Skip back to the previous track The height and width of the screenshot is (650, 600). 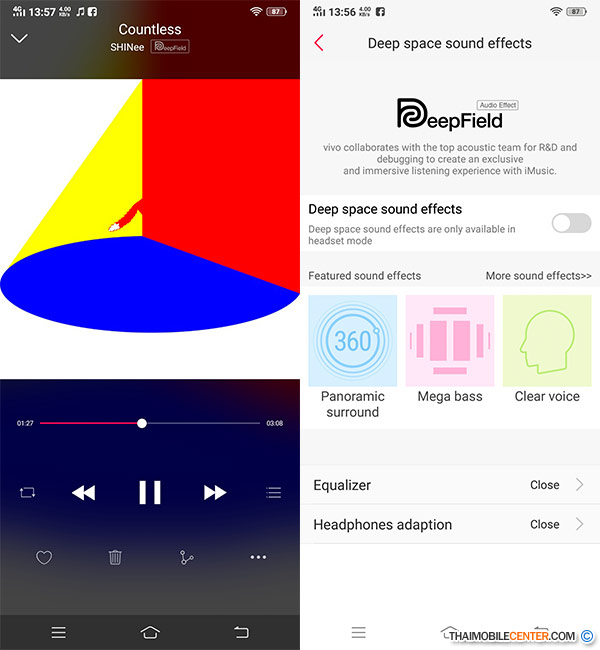point(84,492)
